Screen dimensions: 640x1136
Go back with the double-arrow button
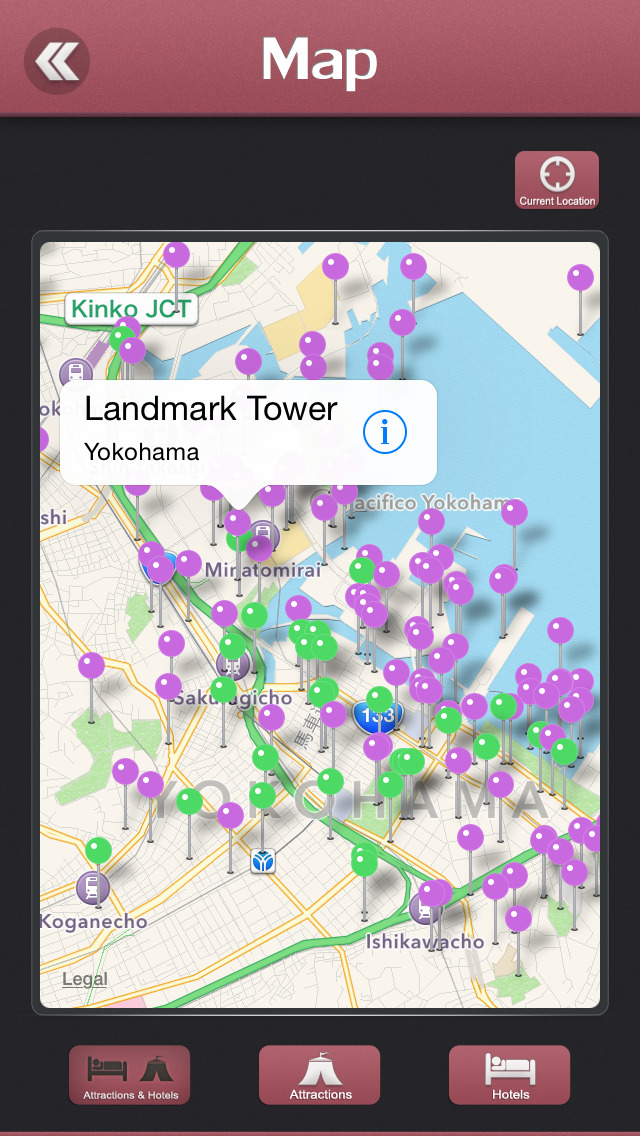coord(57,61)
